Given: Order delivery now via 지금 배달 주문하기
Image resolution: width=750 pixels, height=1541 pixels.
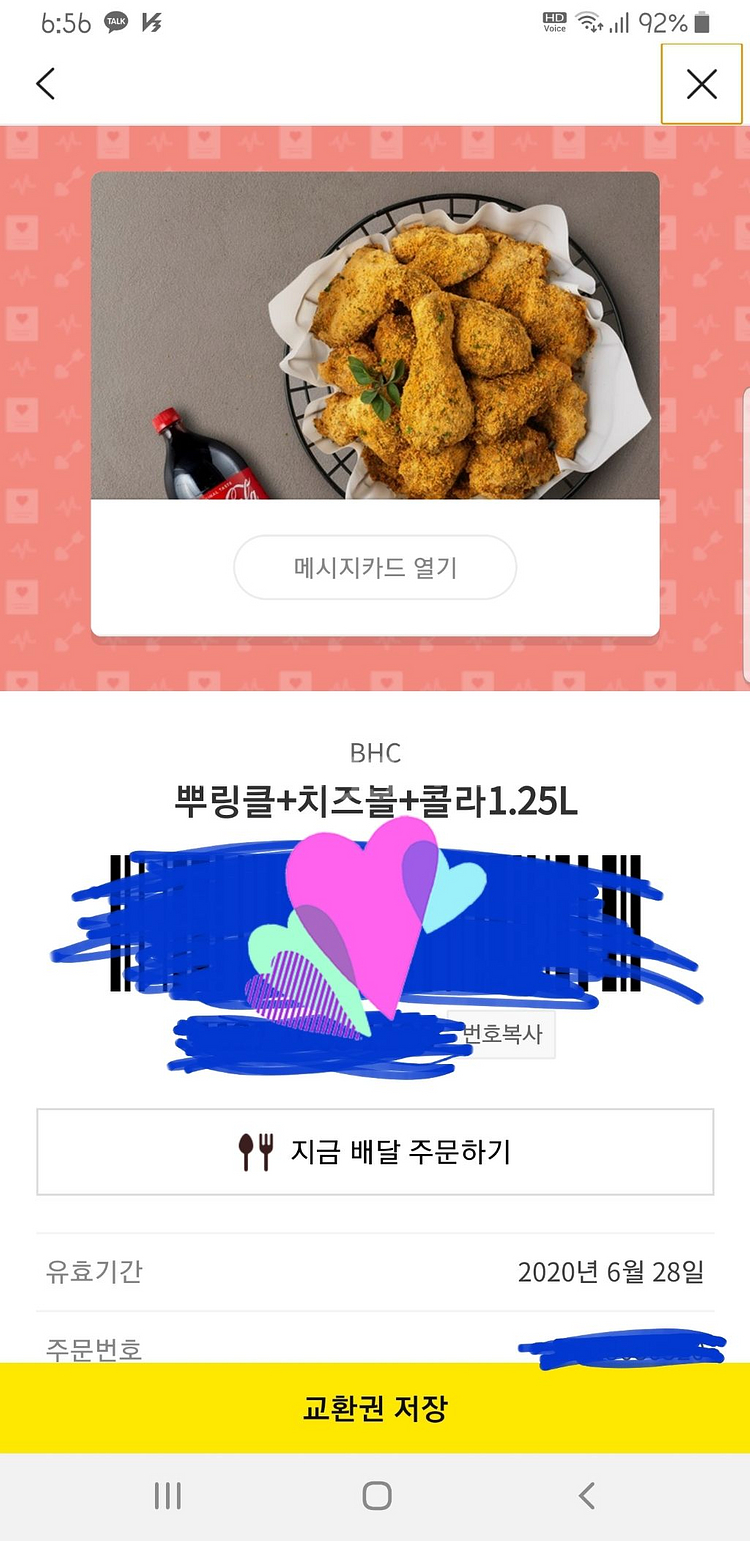Looking at the screenshot, I should tap(375, 1151).
